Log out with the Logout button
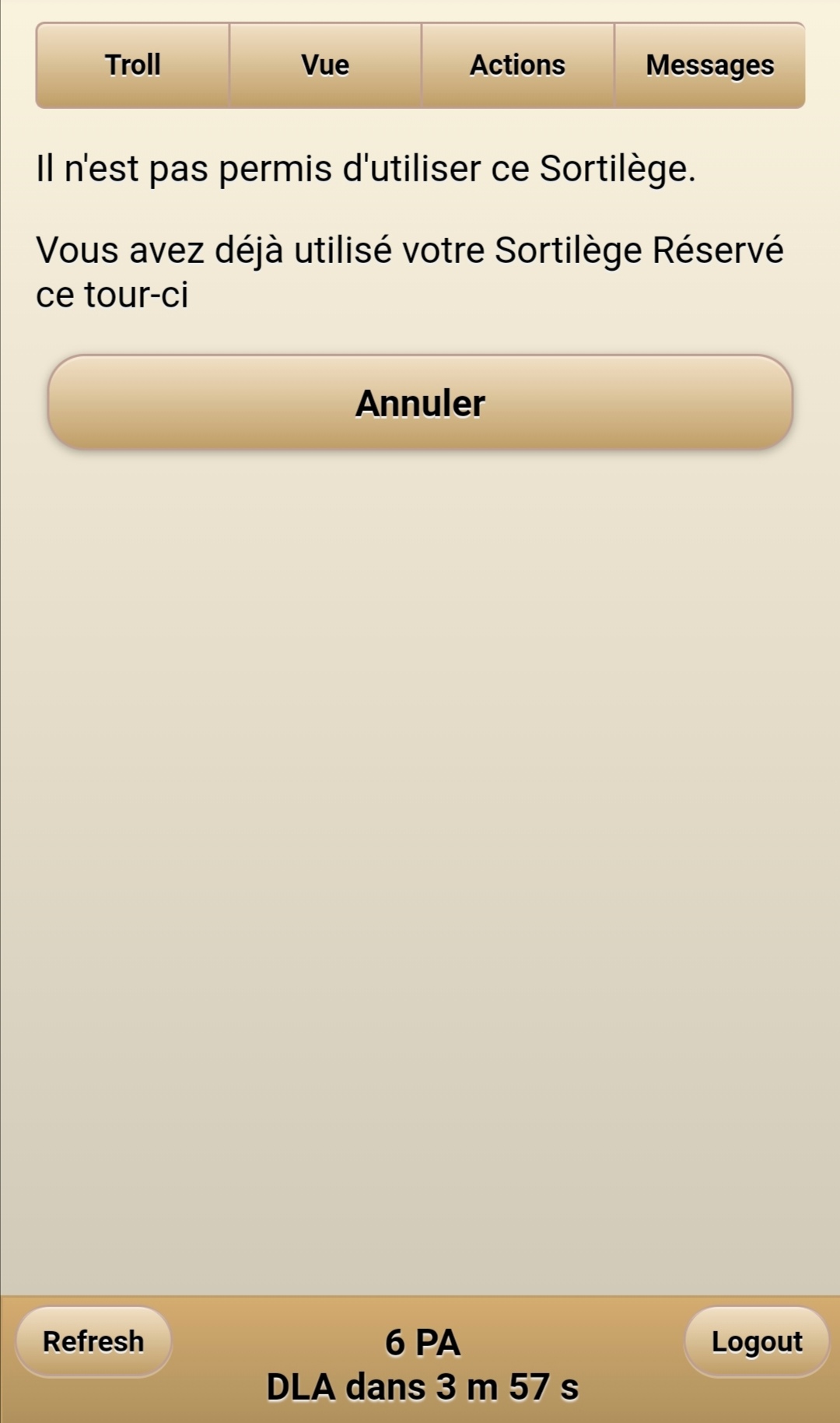 (757, 1341)
